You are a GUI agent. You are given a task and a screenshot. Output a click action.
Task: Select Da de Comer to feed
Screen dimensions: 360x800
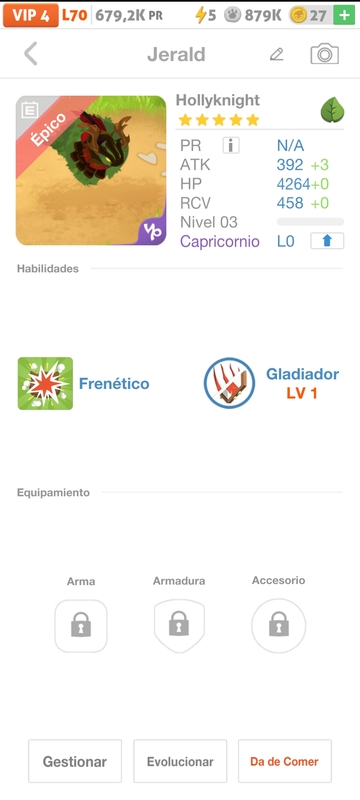click(x=285, y=761)
